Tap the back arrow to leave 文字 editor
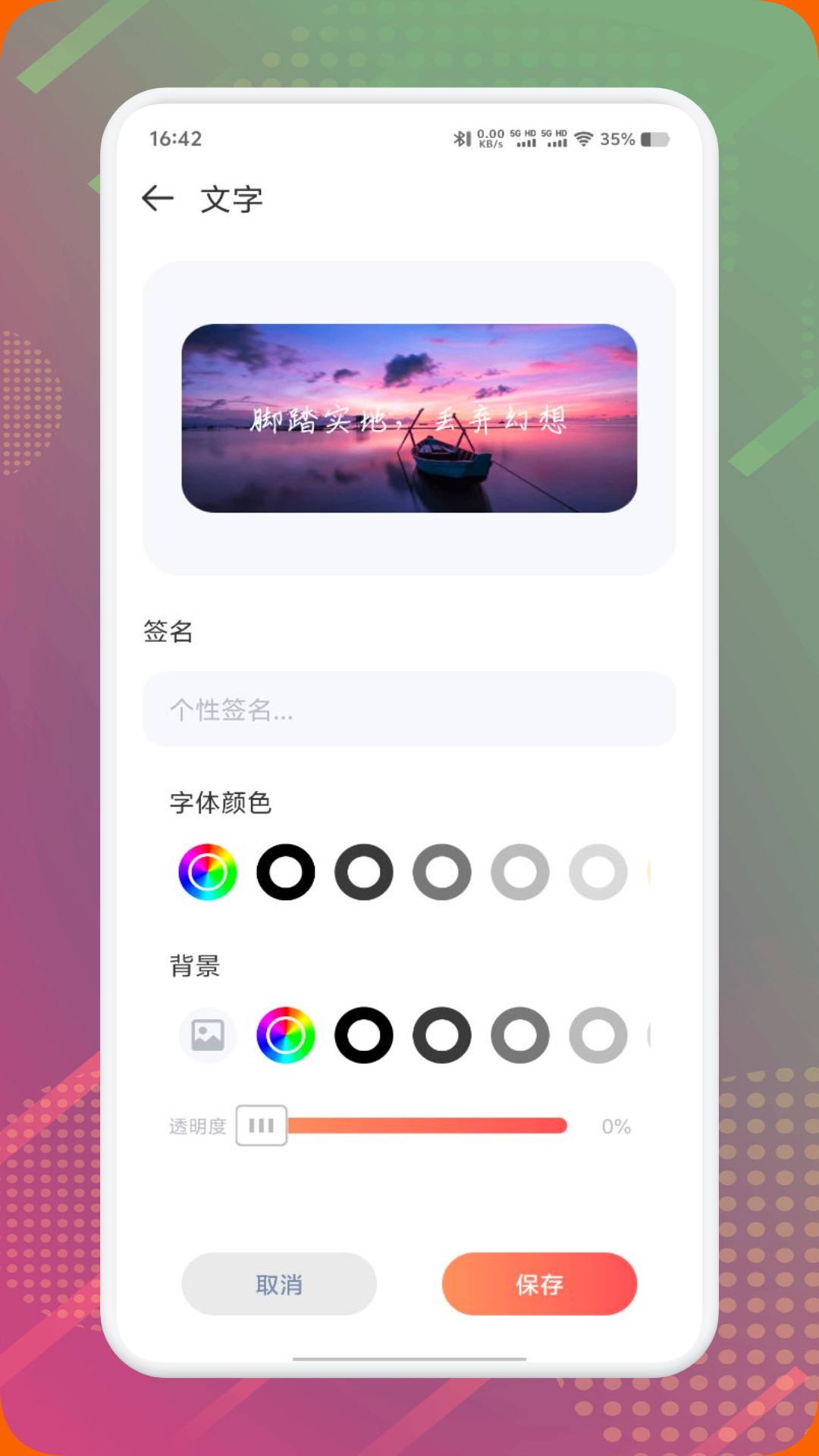 (x=157, y=198)
